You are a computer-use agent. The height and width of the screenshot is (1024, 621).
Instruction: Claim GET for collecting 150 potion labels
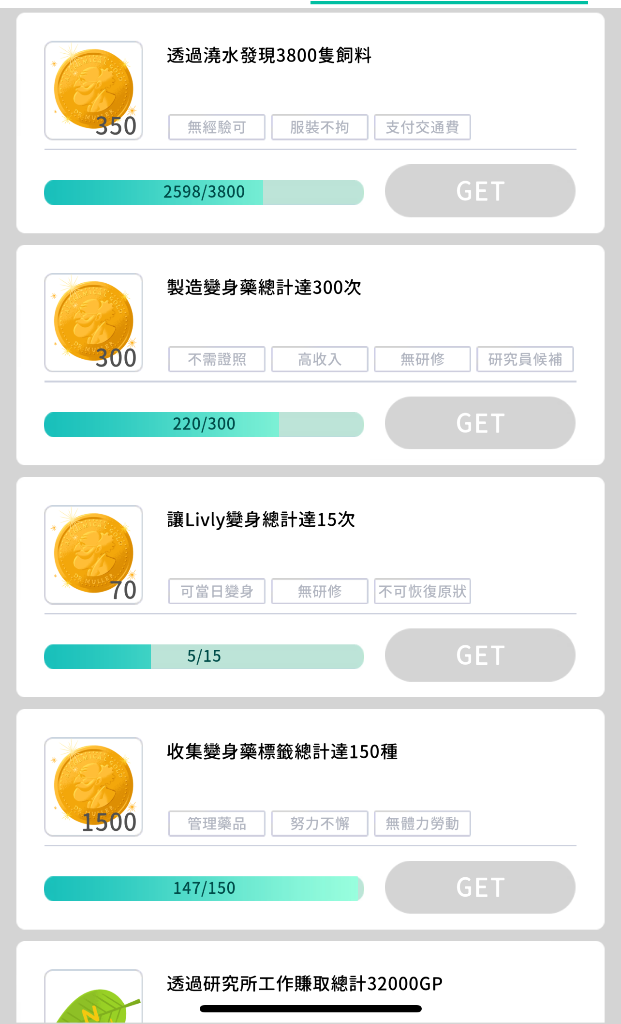click(x=480, y=887)
